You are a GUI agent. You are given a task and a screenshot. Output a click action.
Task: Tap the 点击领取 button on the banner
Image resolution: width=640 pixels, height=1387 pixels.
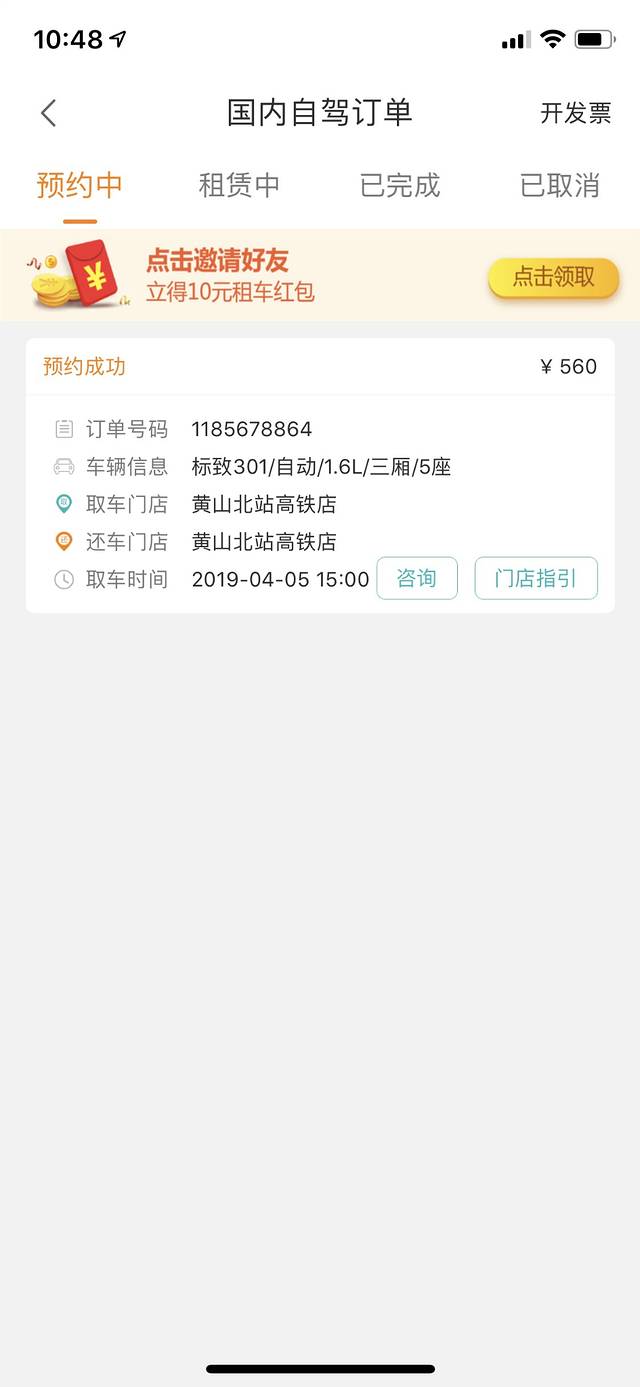(x=553, y=277)
